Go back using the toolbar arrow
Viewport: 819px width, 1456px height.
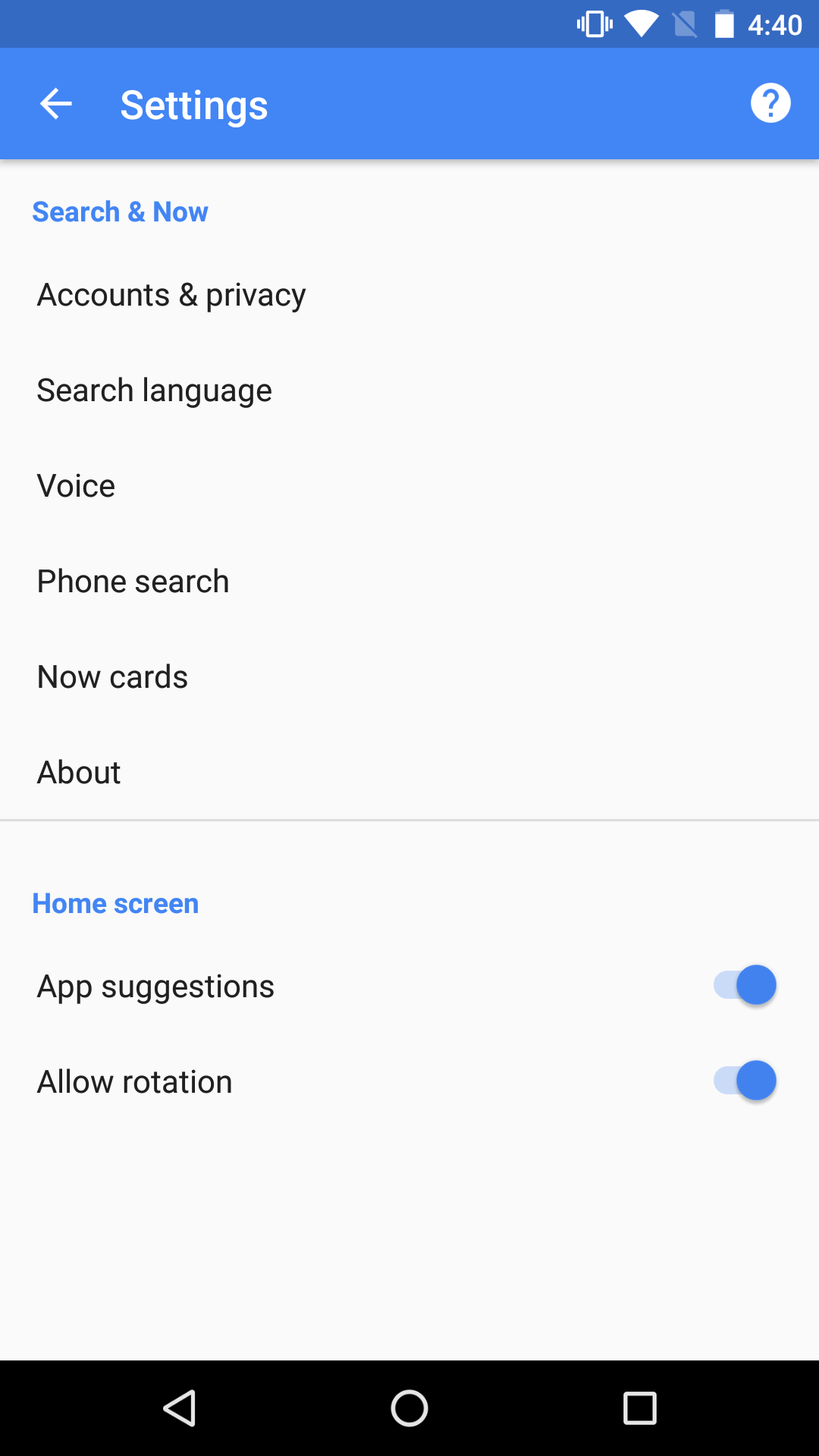click(x=55, y=104)
